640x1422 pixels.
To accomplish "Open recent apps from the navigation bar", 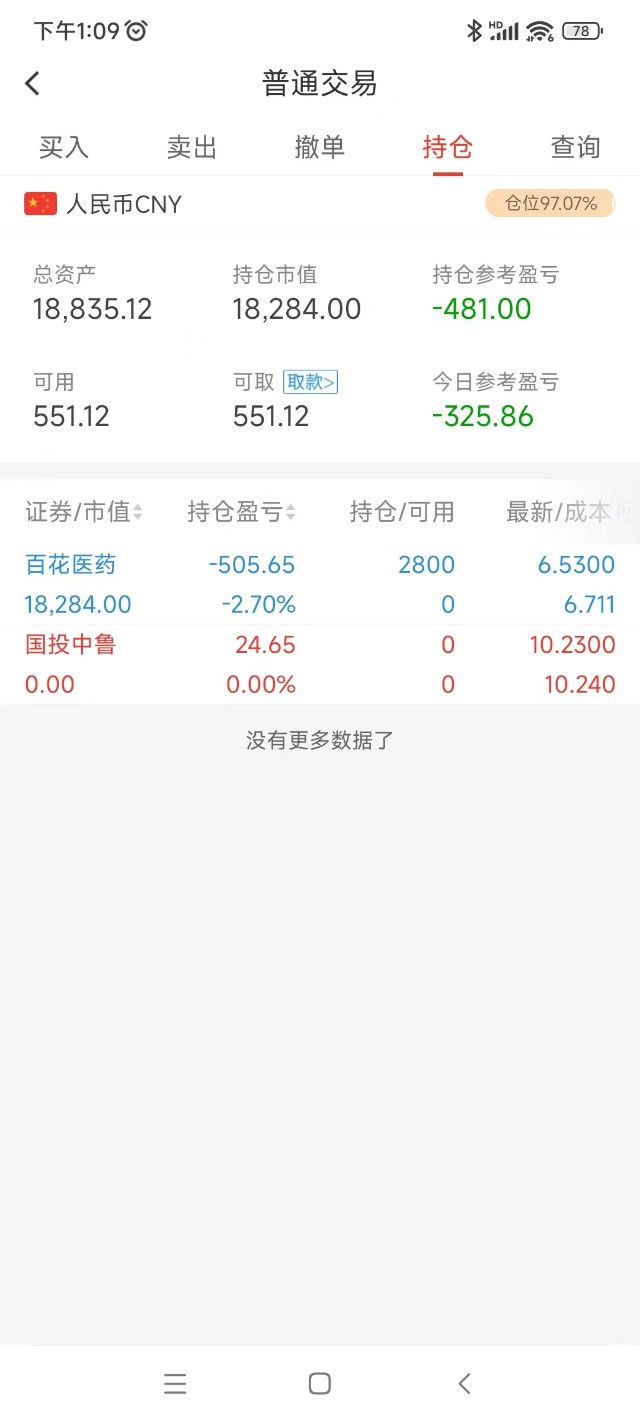I will 175,1383.
